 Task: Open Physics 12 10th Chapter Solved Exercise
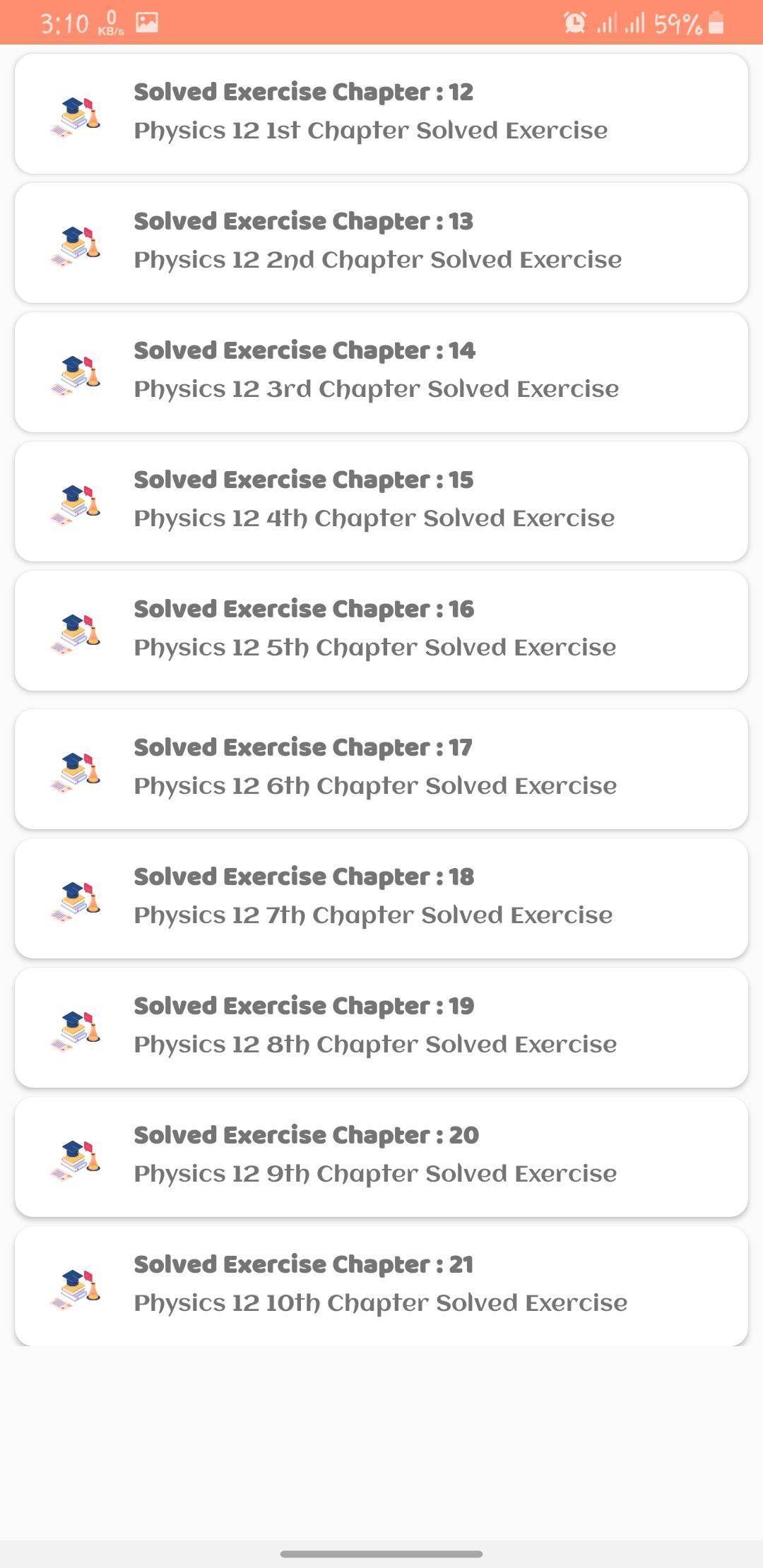(381, 1285)
